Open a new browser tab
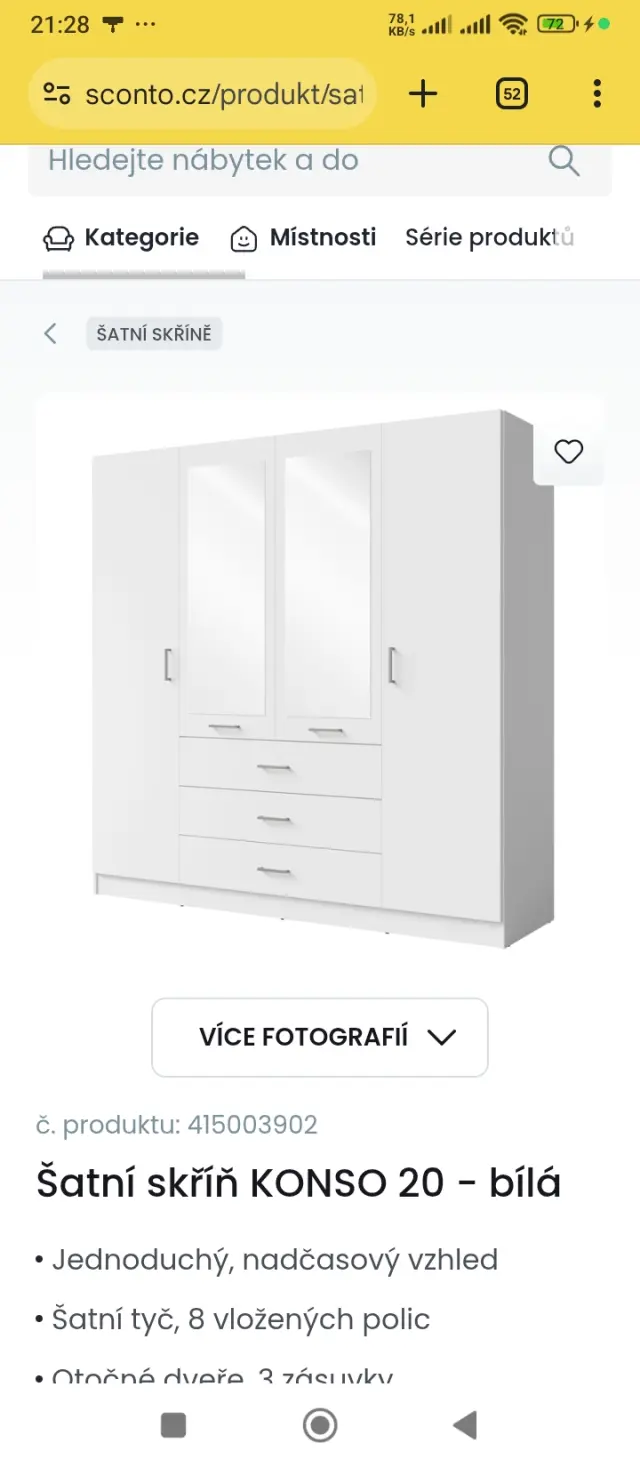 tap(423, 94)
